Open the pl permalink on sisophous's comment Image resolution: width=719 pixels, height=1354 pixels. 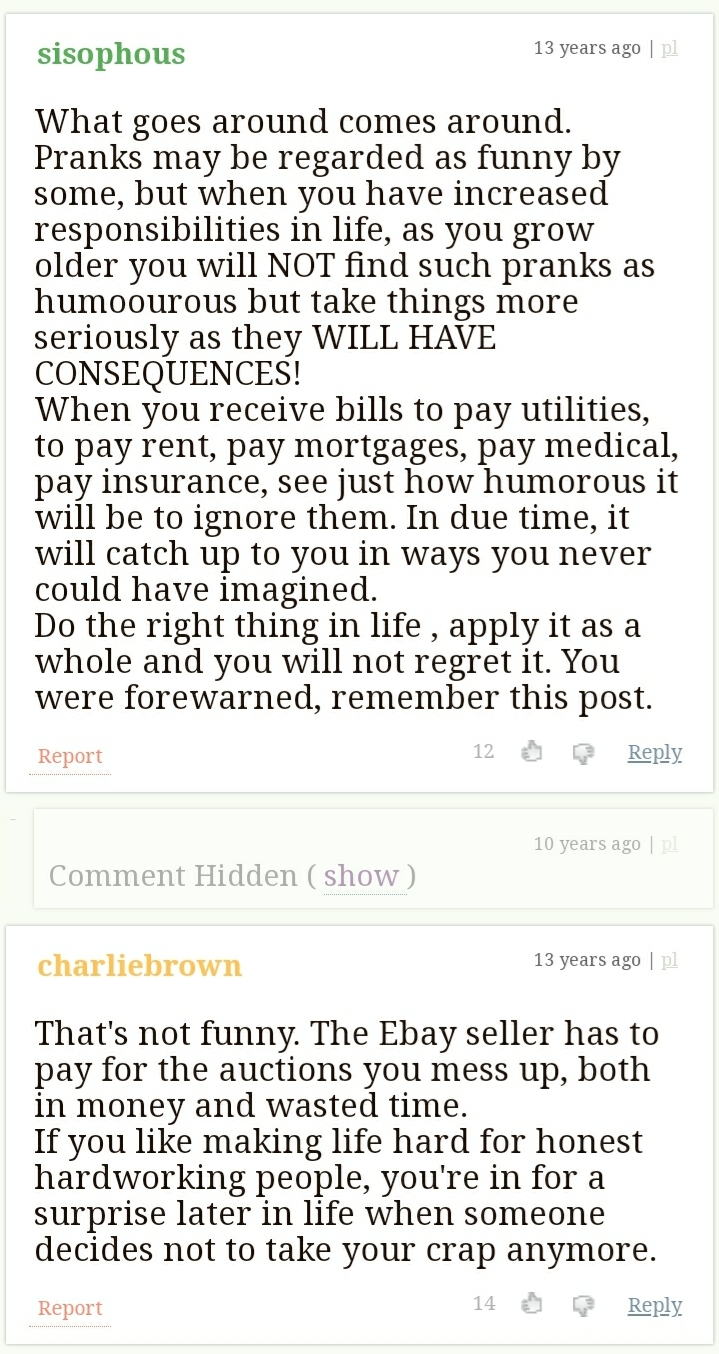[x=669, y=48]
